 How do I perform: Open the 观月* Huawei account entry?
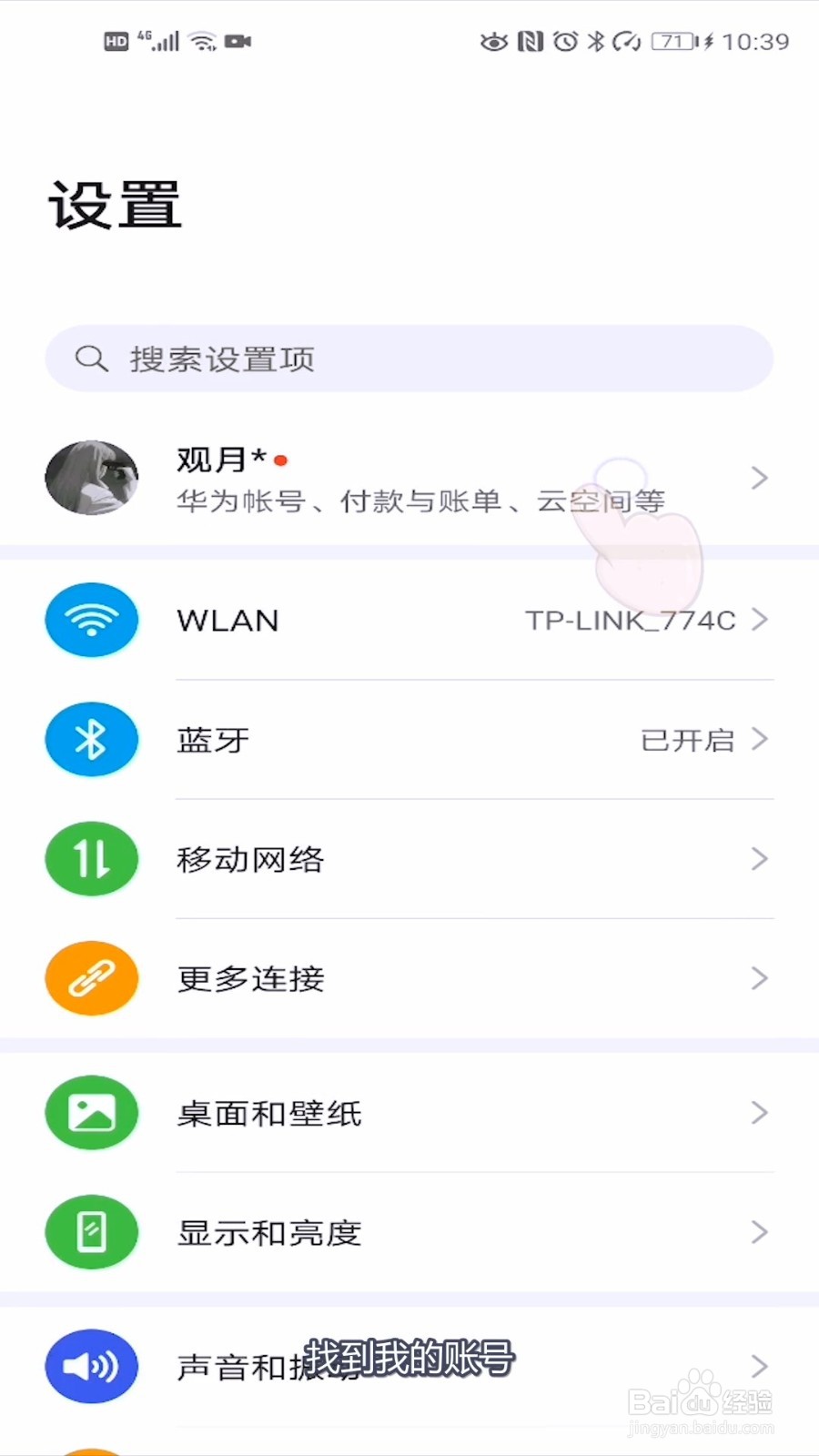[x=409, y=477]
